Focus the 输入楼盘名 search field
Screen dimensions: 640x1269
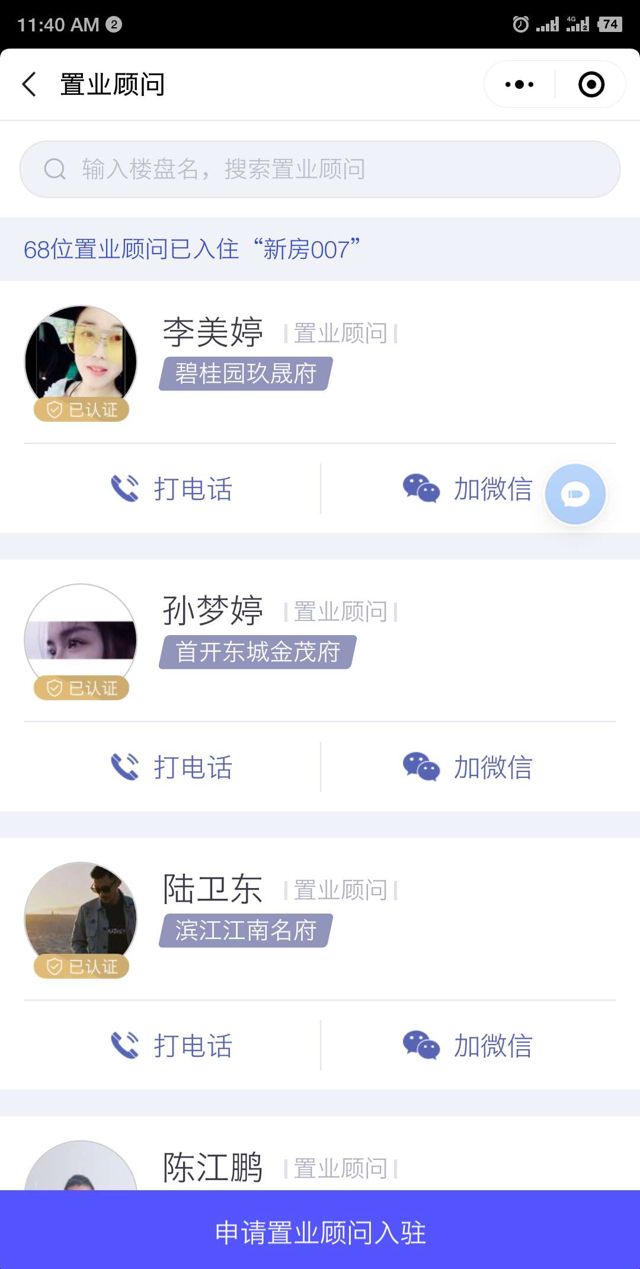(x=320, y=169)
